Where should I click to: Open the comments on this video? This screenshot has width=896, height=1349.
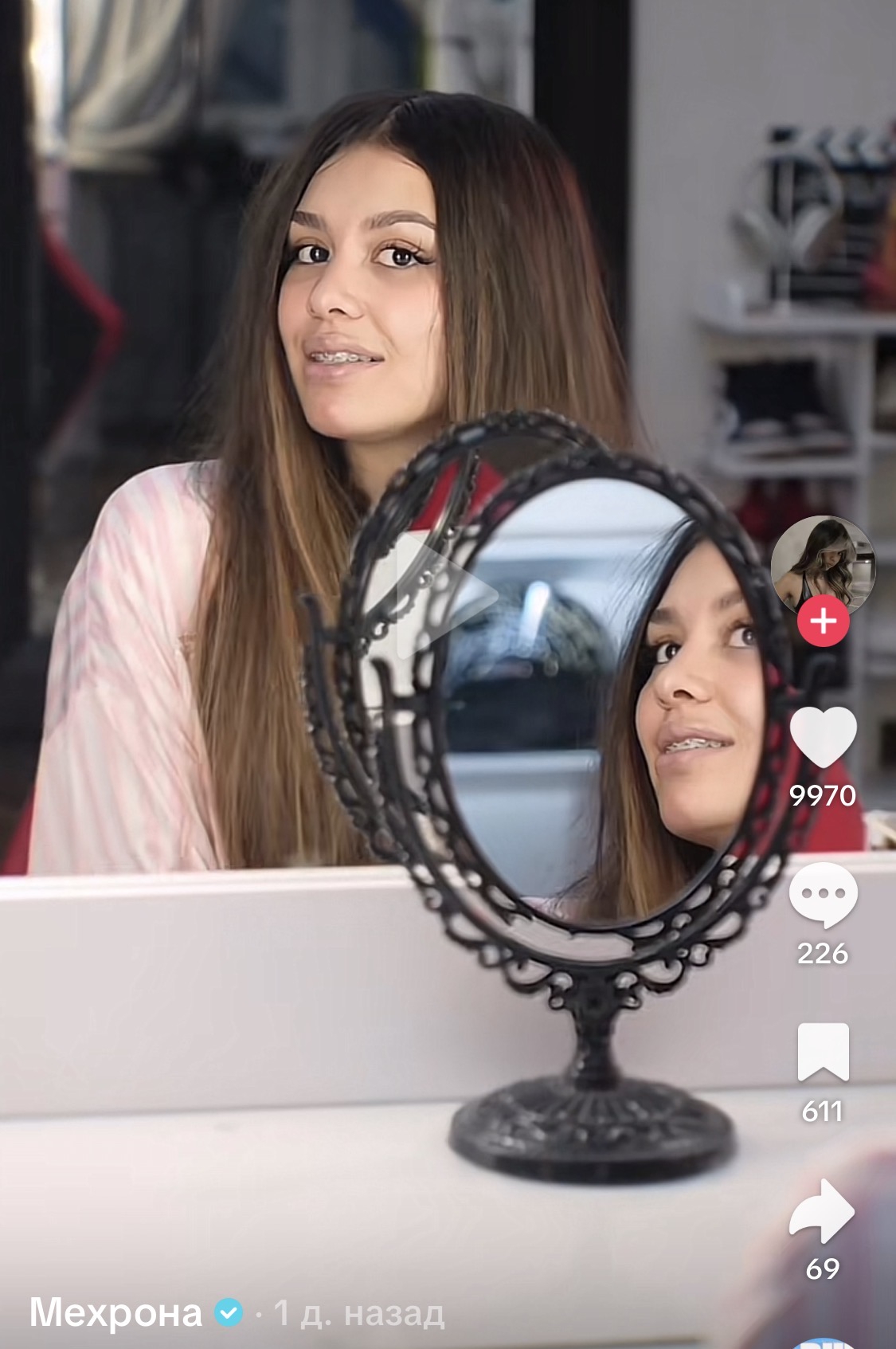[x=823, y=896]
